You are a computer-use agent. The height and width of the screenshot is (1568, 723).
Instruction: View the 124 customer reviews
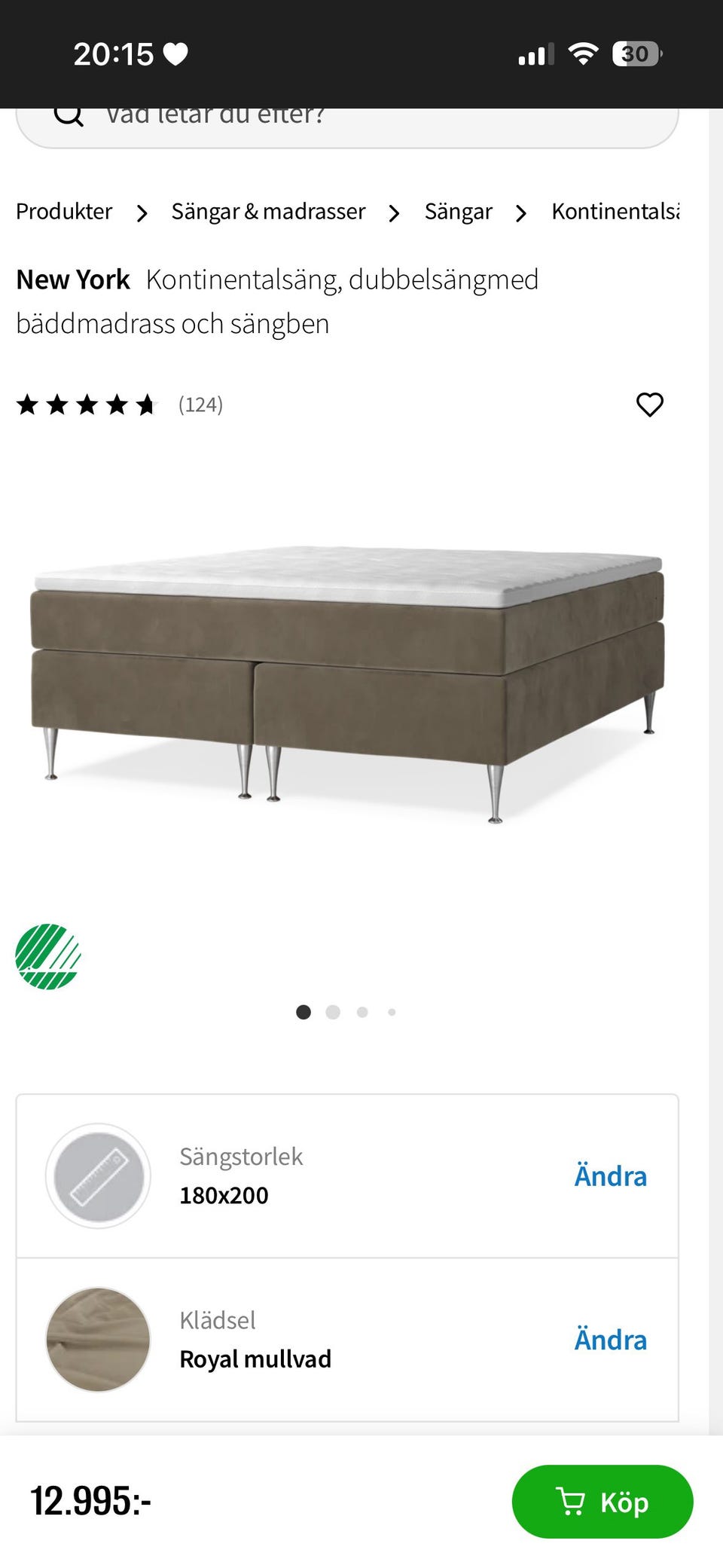click(200, 405)
